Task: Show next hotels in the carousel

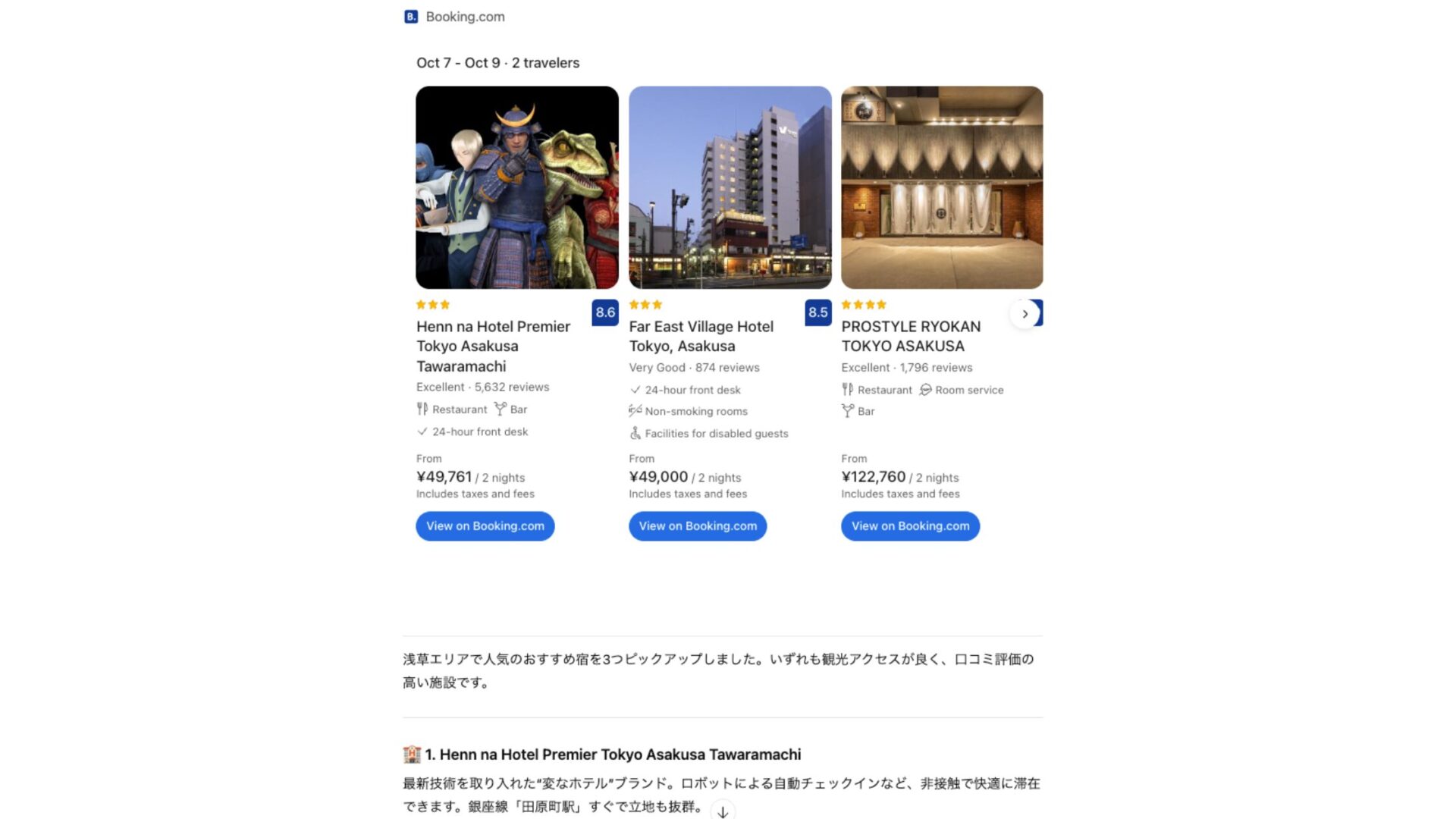Action: [x=1025, y=313]
